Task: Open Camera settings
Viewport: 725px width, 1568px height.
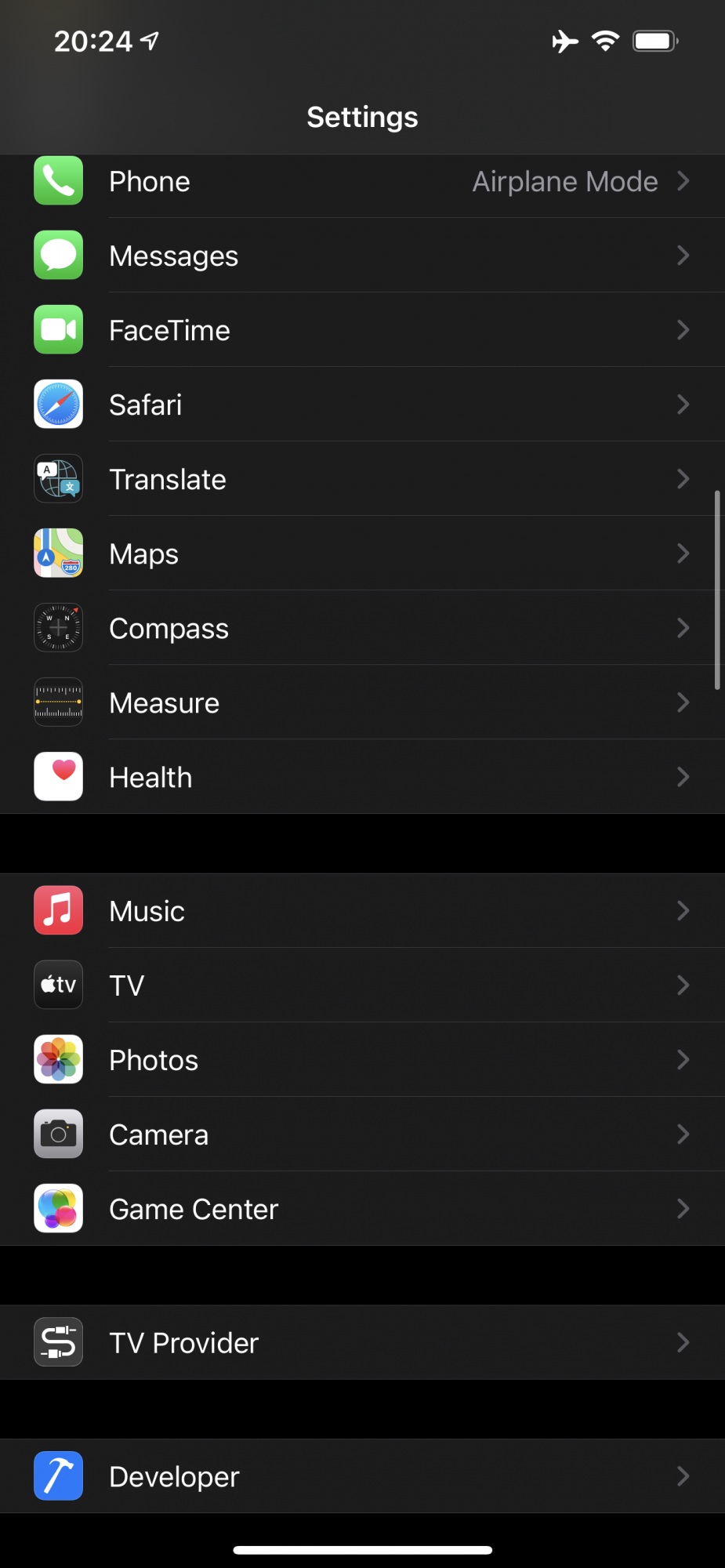Action: coord(362,1134)
